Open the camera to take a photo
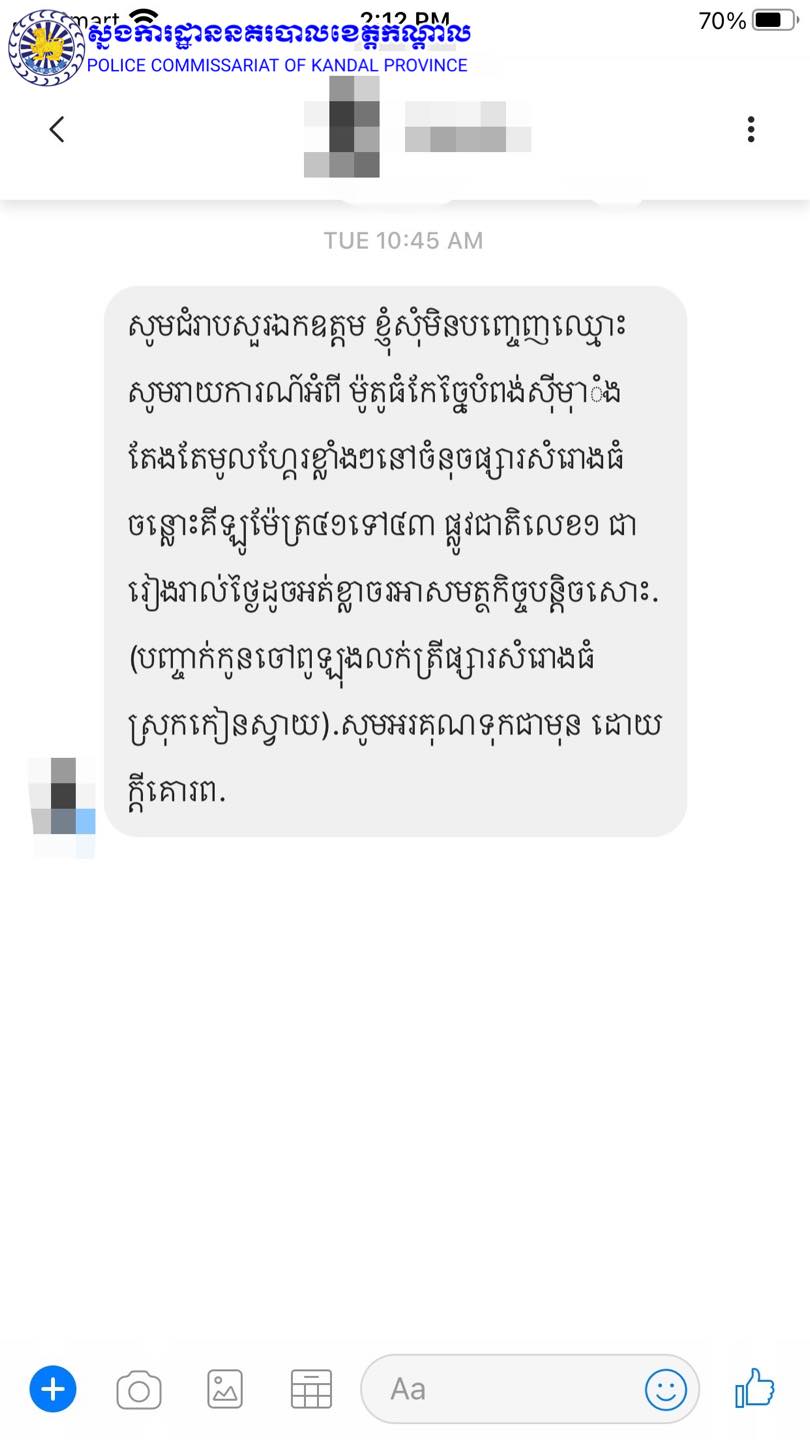The image size is (810, 1440). pyautogui.click(x=139, y=1390)
